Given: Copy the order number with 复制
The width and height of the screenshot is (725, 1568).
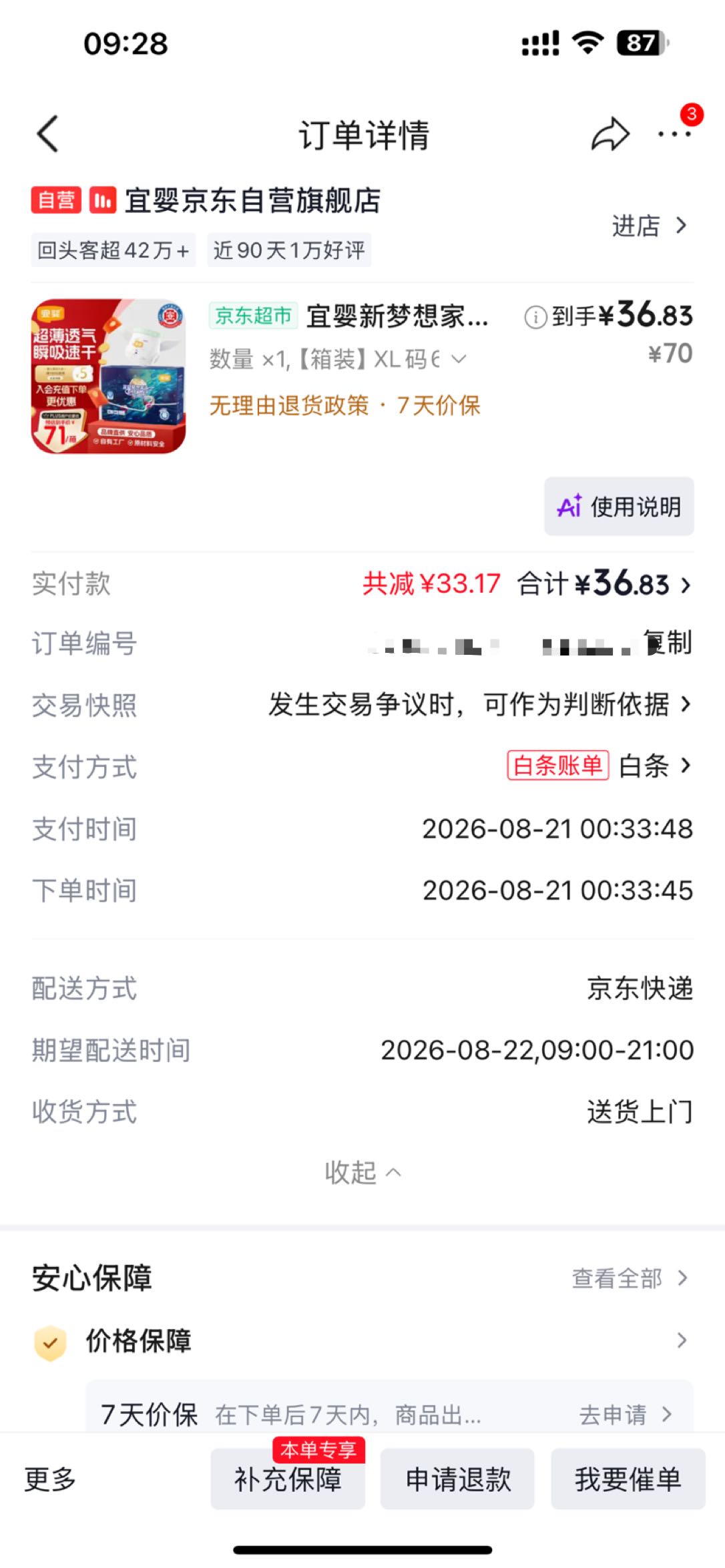Looking at the screenshot, I should click(670, 643).
